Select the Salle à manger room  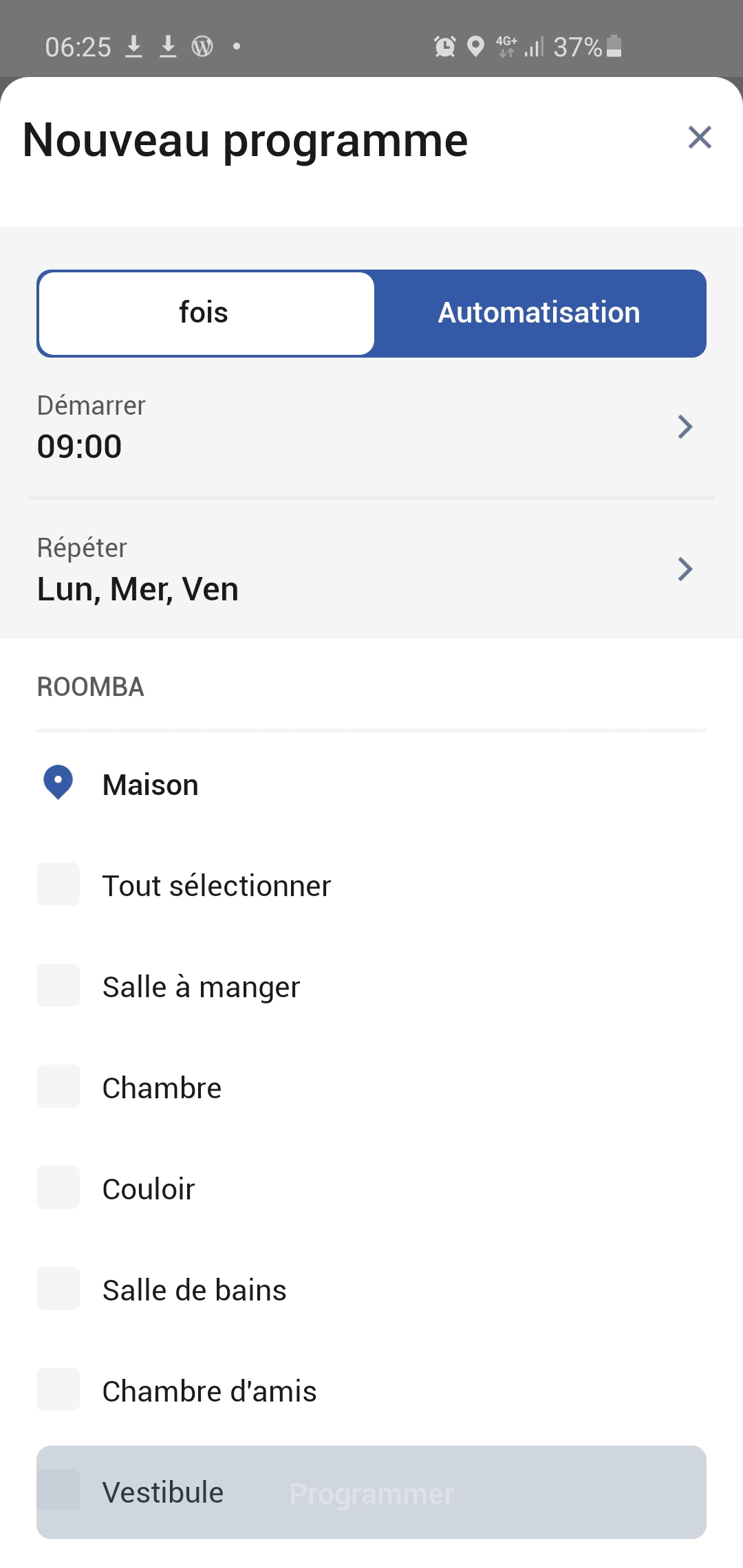[58, 986]
